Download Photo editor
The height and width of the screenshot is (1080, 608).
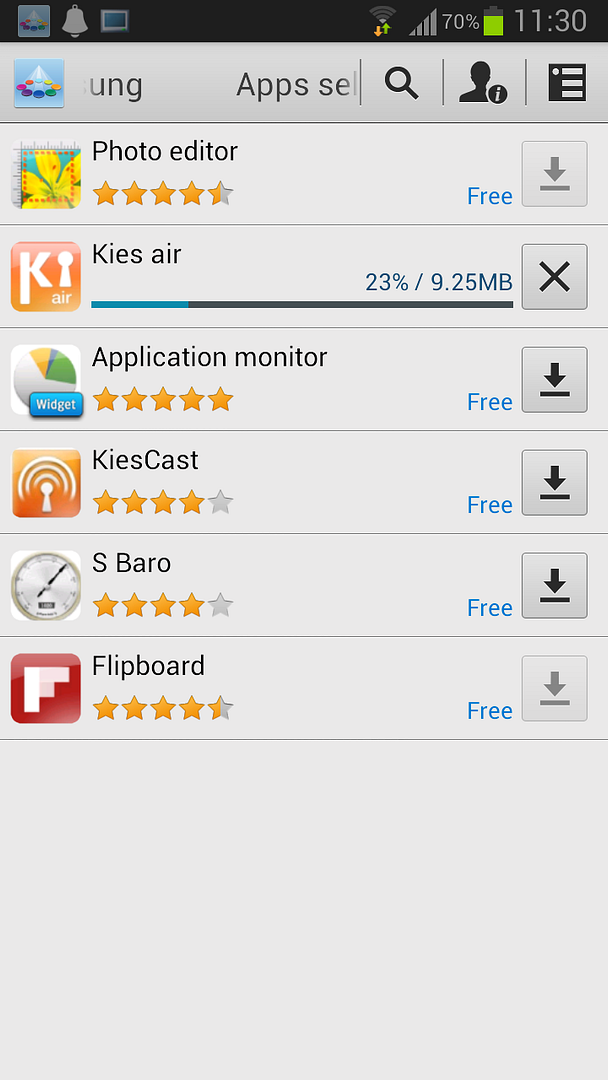(554, 174)
